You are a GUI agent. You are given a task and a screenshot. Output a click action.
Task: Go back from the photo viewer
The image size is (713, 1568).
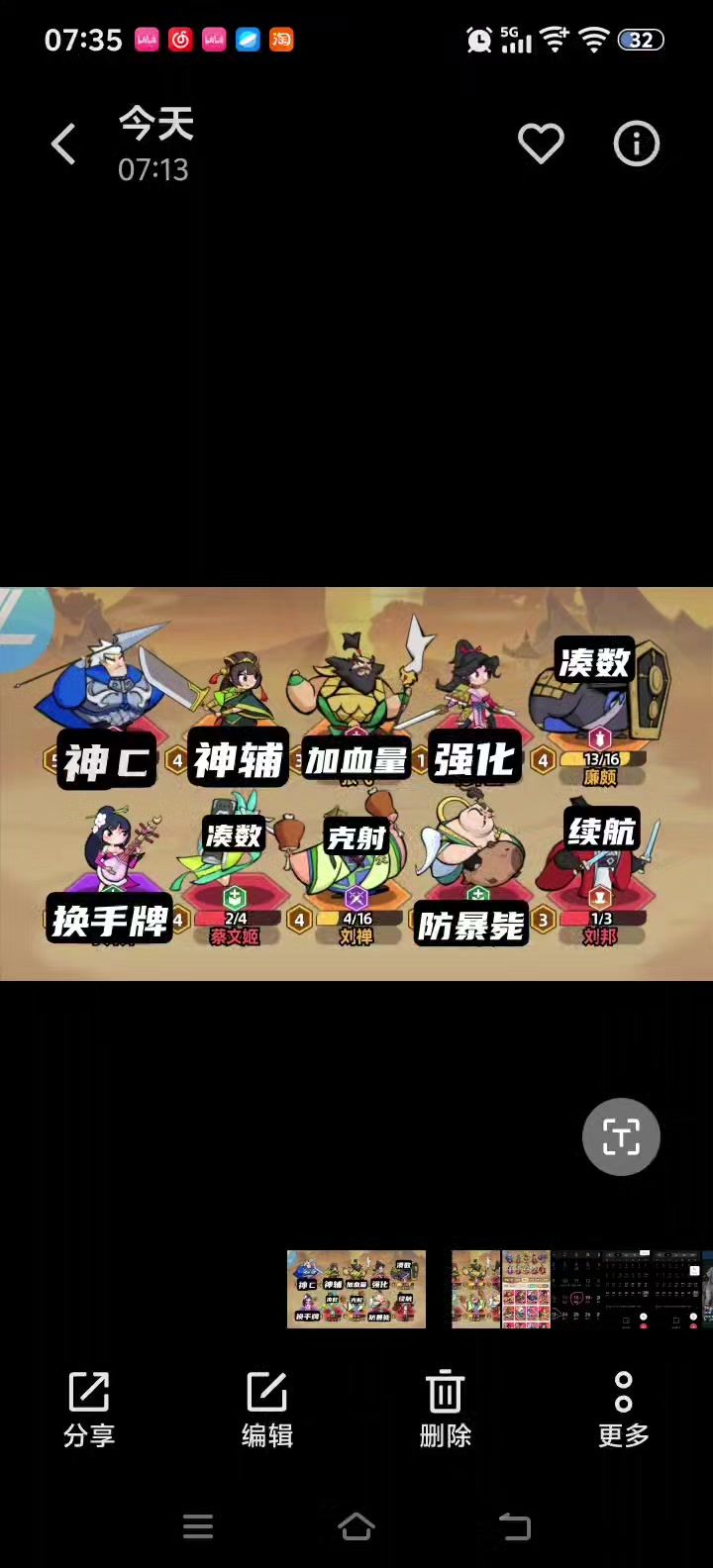tap(63, 145)
